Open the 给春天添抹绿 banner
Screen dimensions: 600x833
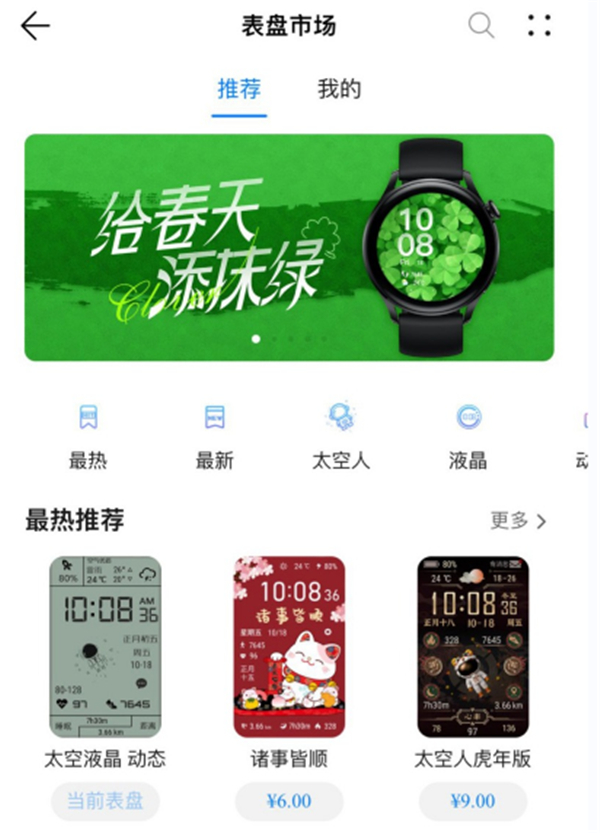click(x=289, y=247)
